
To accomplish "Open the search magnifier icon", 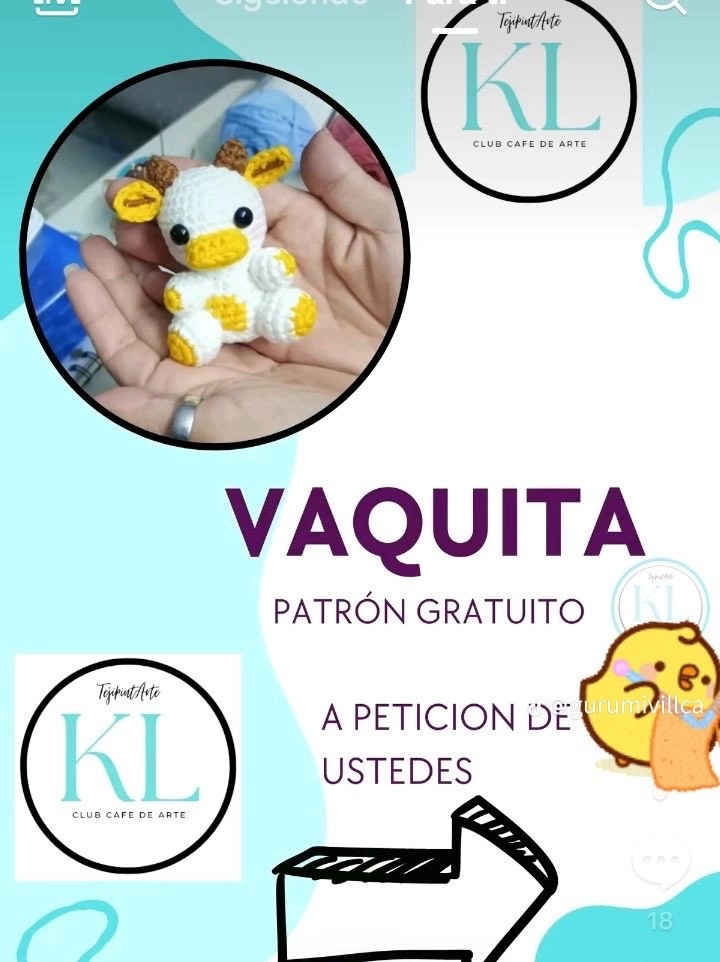I will click(x=667, y=5).
